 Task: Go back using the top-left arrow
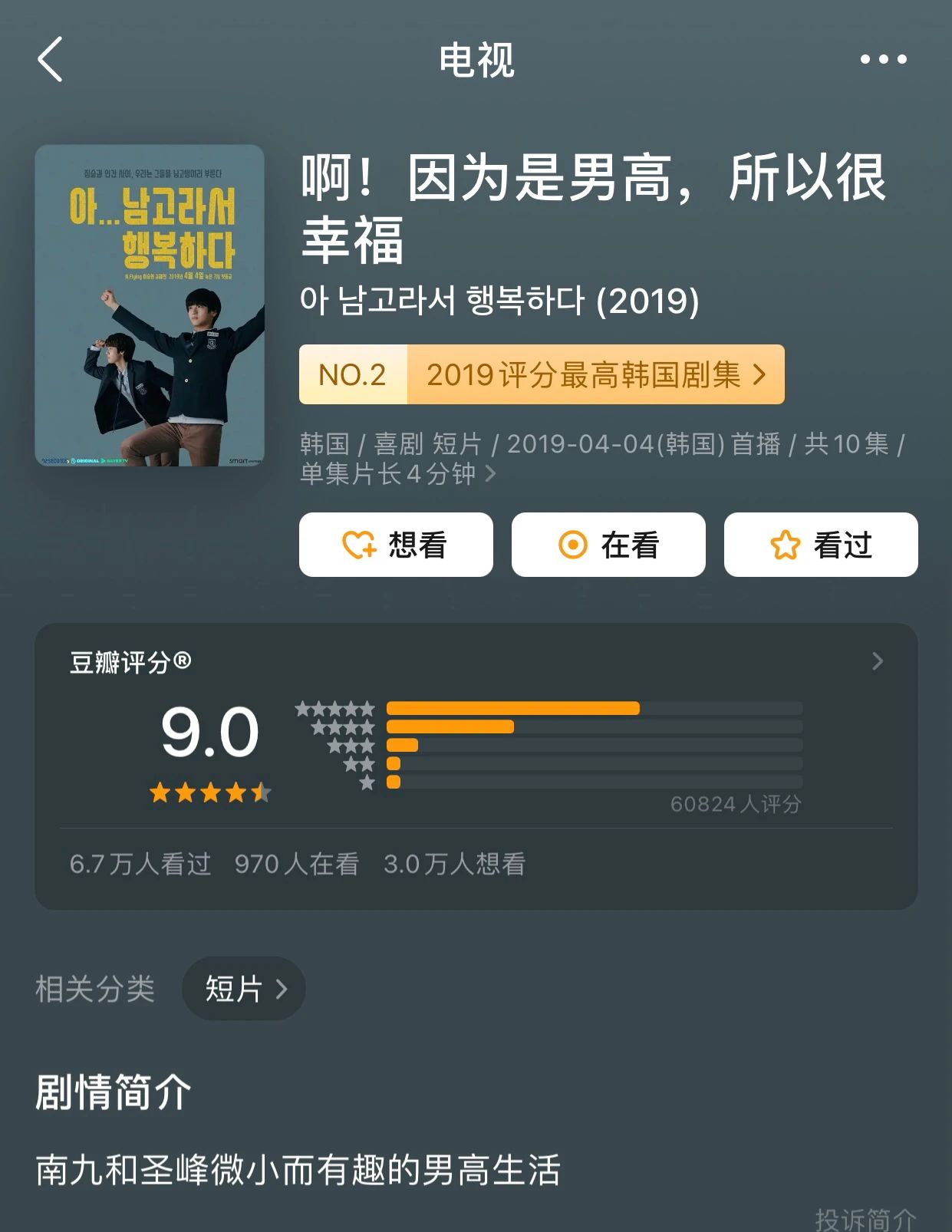tap(51, 59)
